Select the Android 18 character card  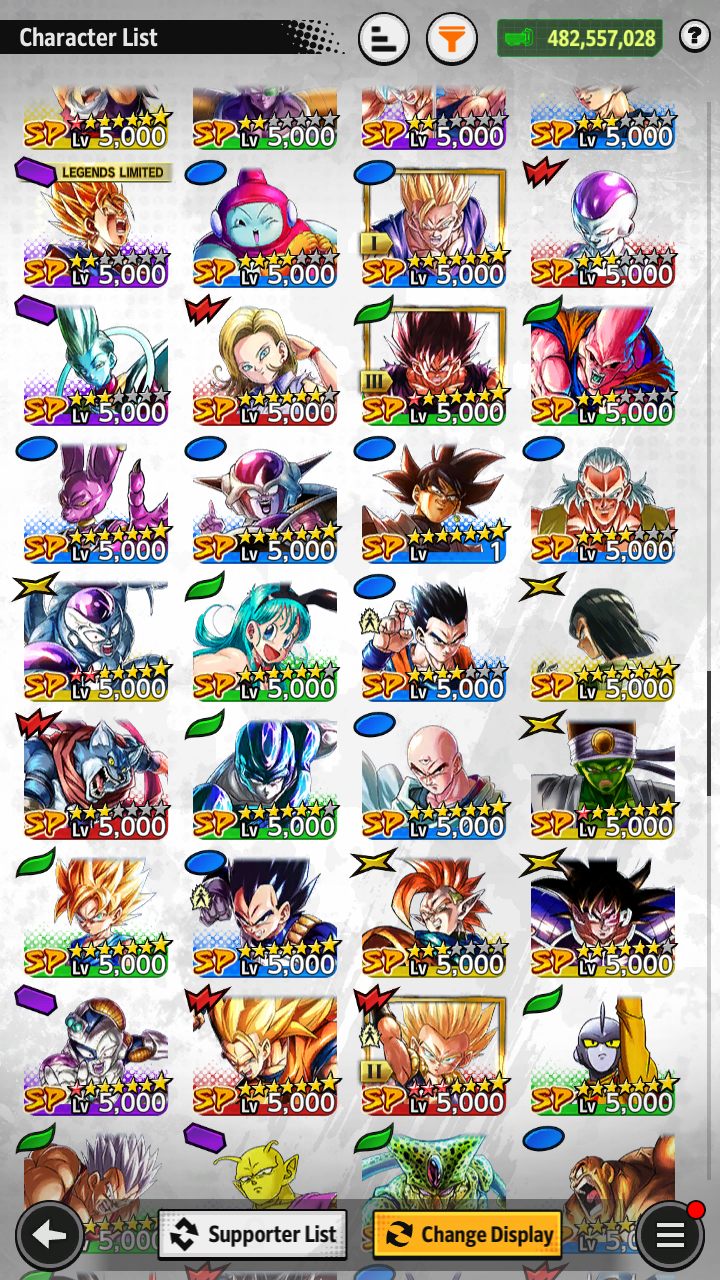click(x=265, y=363)
